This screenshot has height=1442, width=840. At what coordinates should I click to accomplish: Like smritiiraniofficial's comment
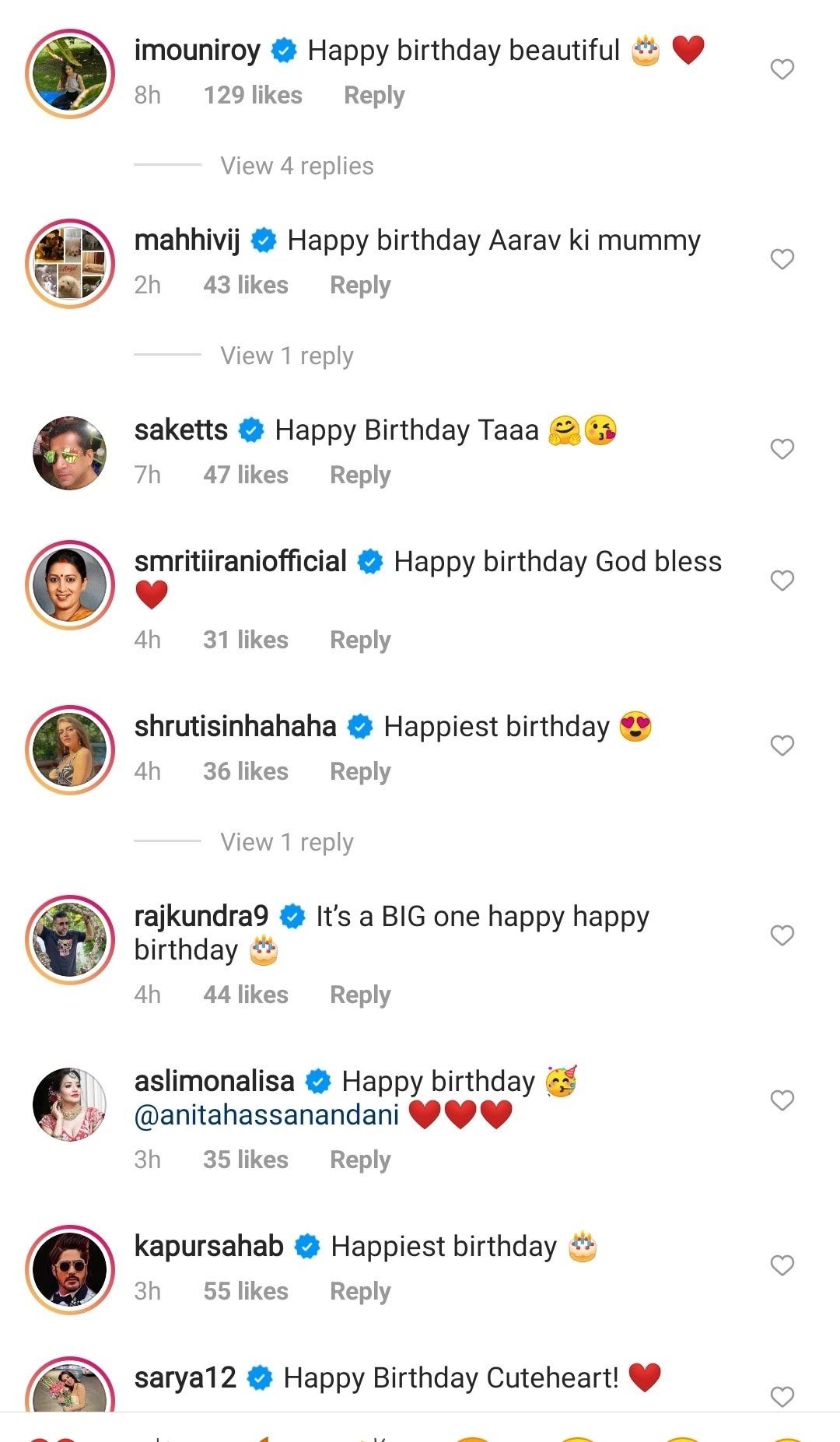tap(782, 581)
